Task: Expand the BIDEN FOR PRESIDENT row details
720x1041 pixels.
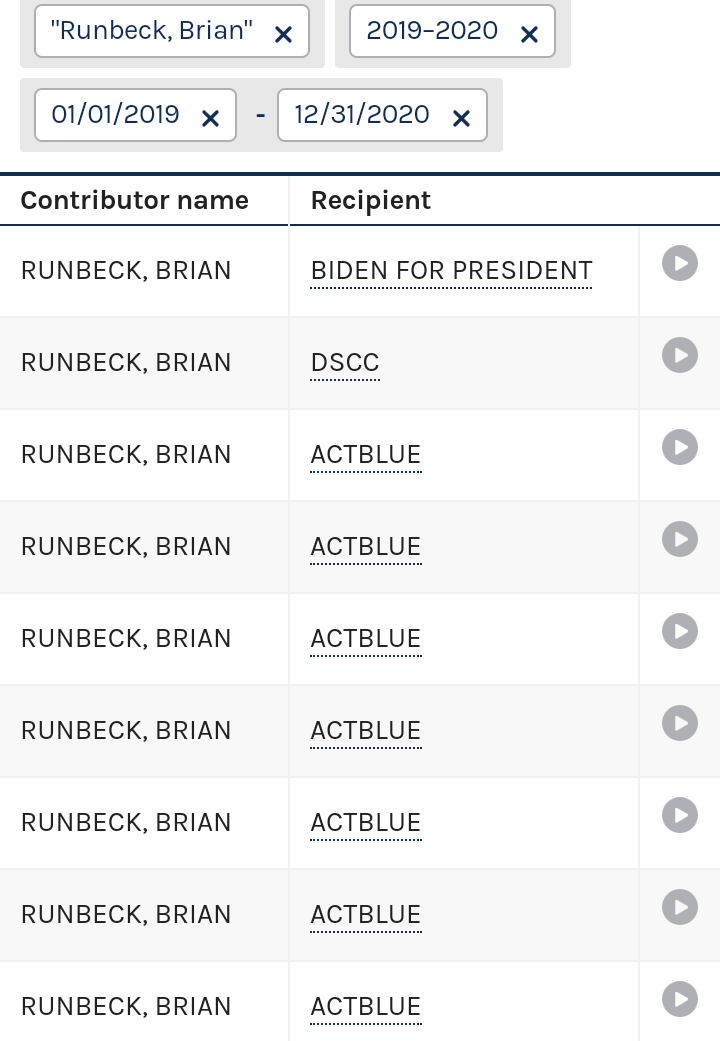Action: (x=680, y=264)
